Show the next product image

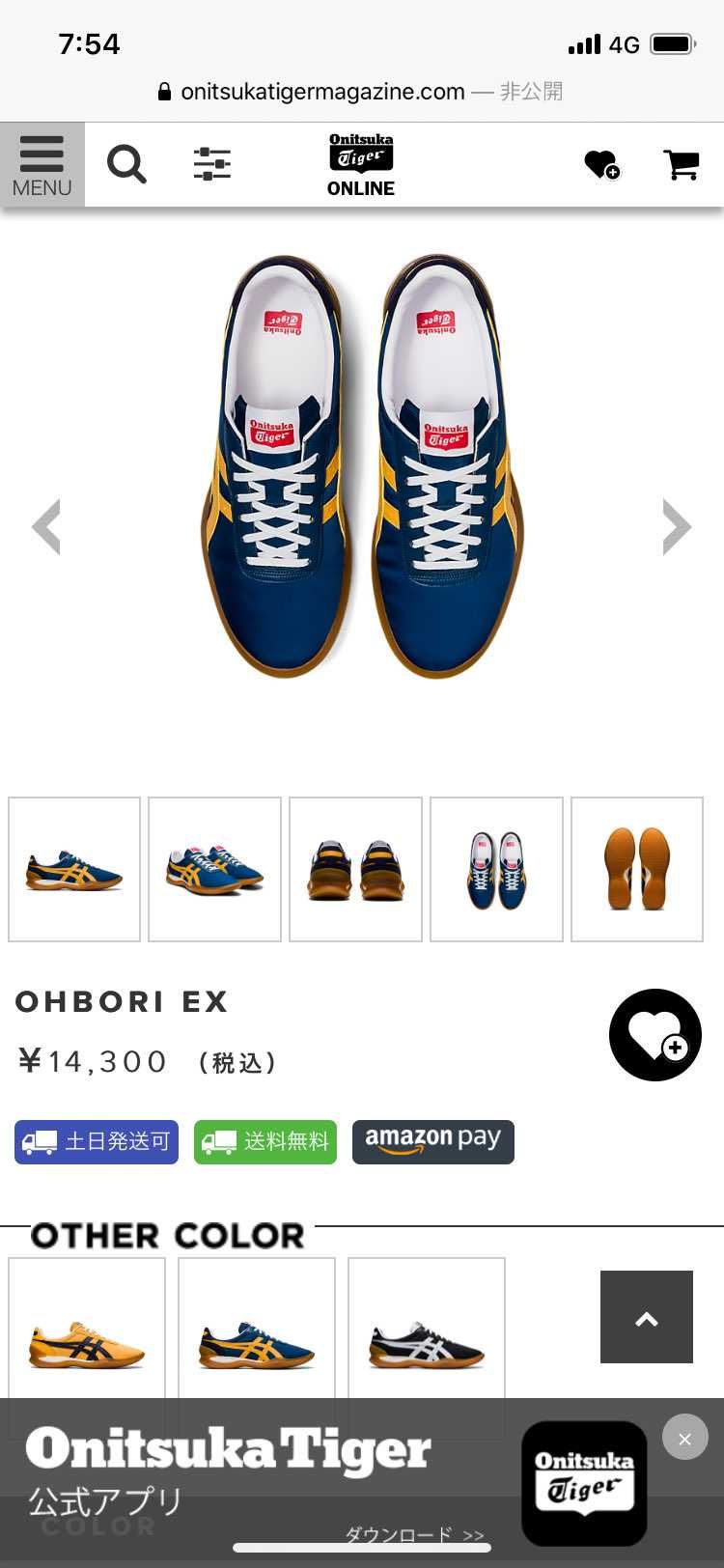pyautogui.click(x=677, y=527)
